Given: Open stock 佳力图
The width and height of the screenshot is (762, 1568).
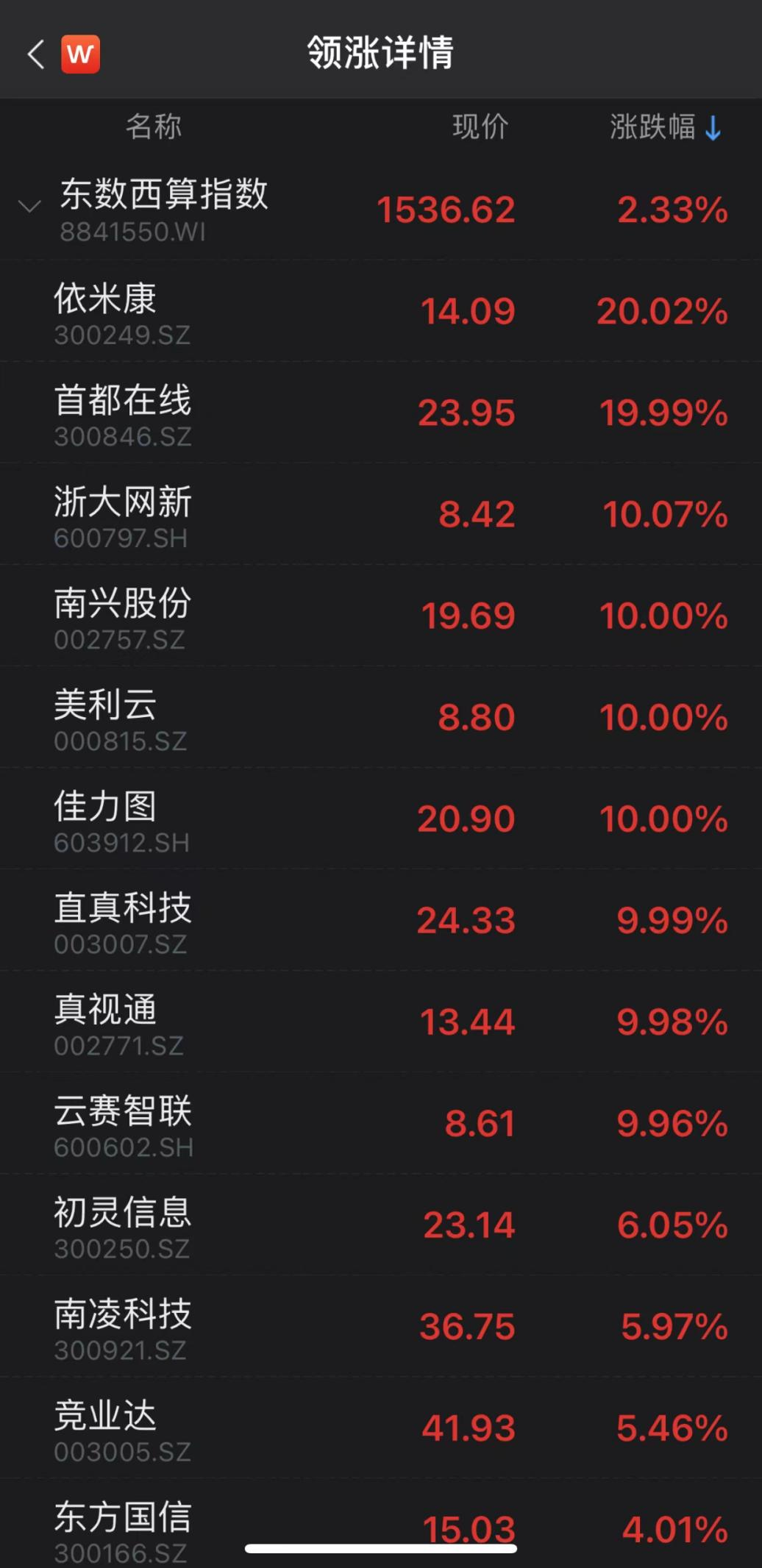Looking at the screenshot, I should pos(381,819).
